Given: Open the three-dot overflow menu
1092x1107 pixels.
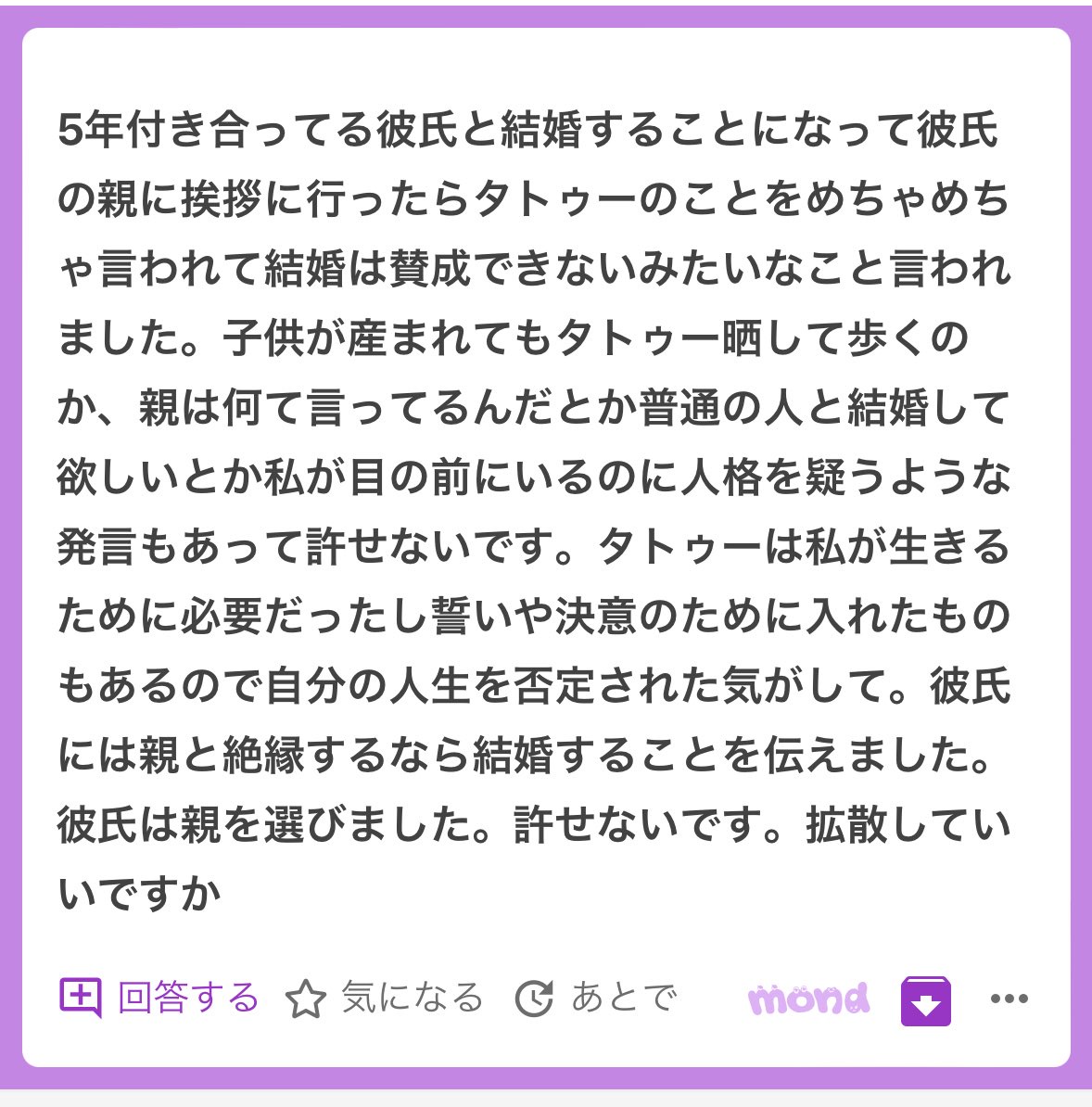Looking at the screenshot, I should (1009, 999).
